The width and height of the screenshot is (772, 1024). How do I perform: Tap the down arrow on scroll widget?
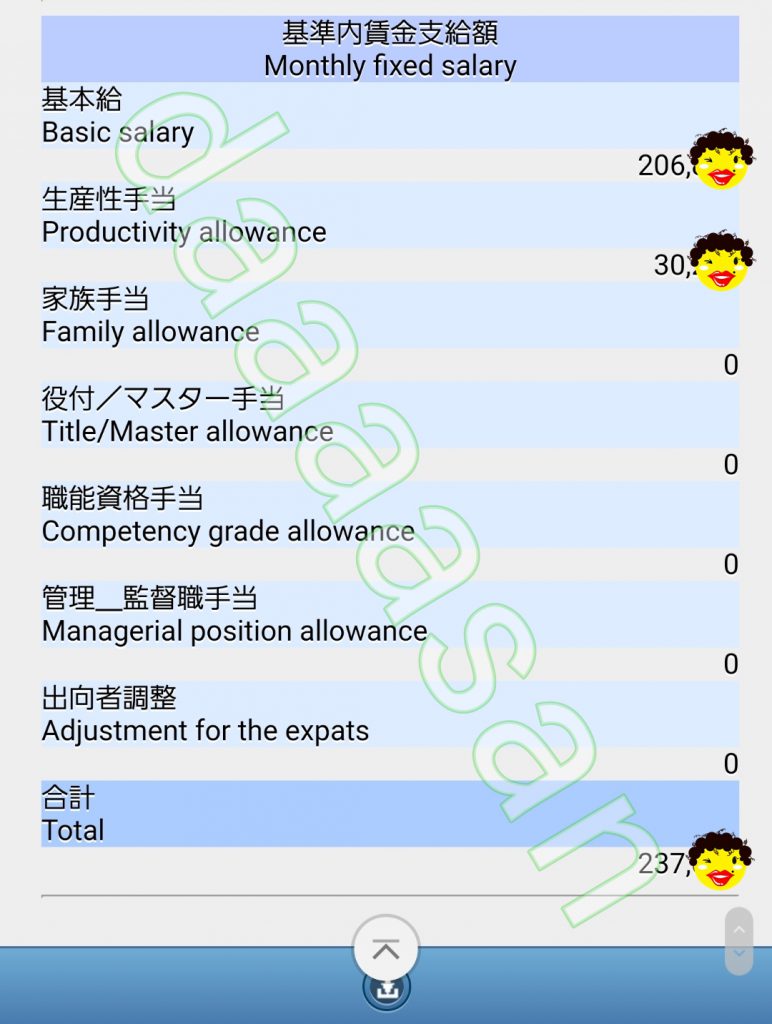(x=739, y=954)
